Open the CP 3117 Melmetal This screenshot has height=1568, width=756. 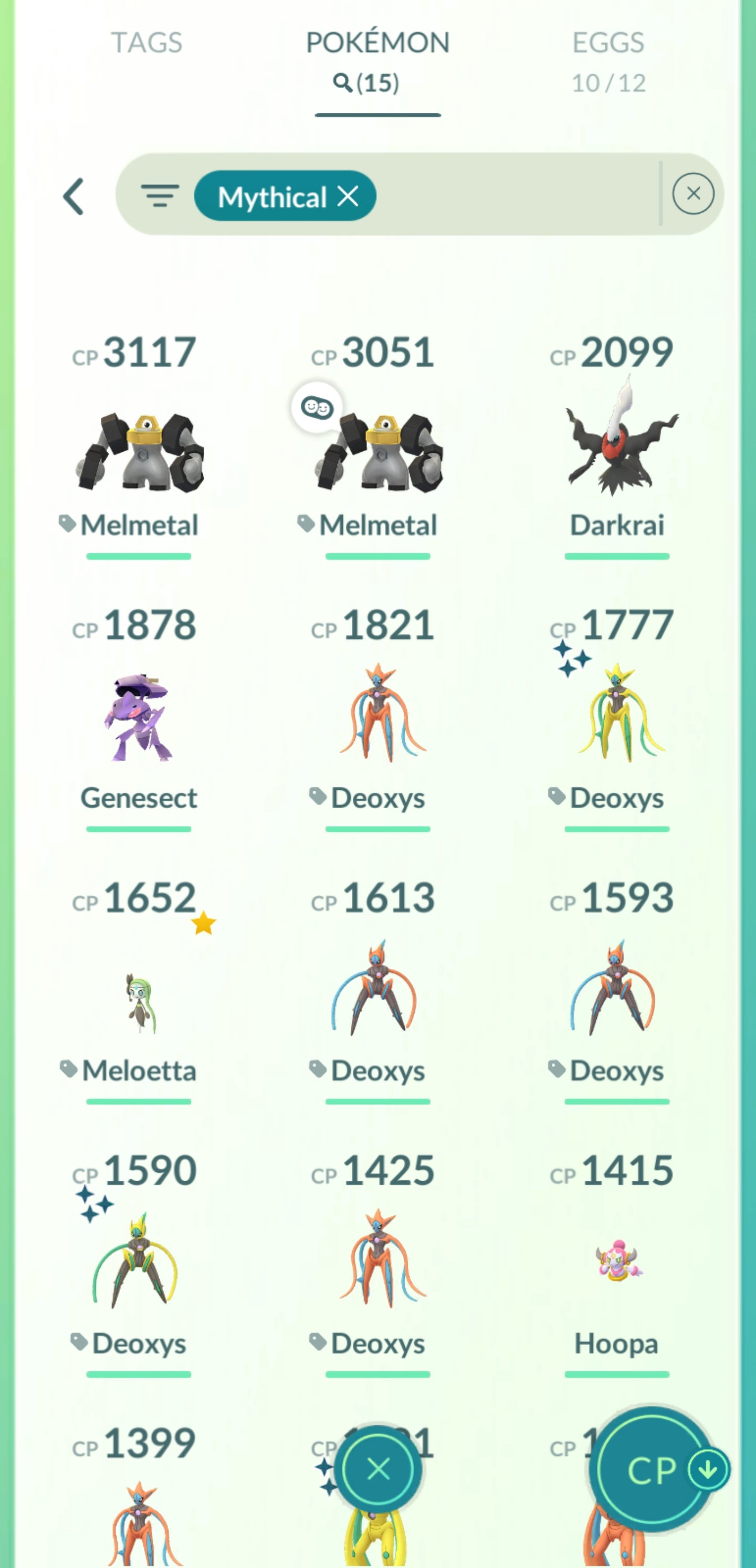[x=139, y=450]
